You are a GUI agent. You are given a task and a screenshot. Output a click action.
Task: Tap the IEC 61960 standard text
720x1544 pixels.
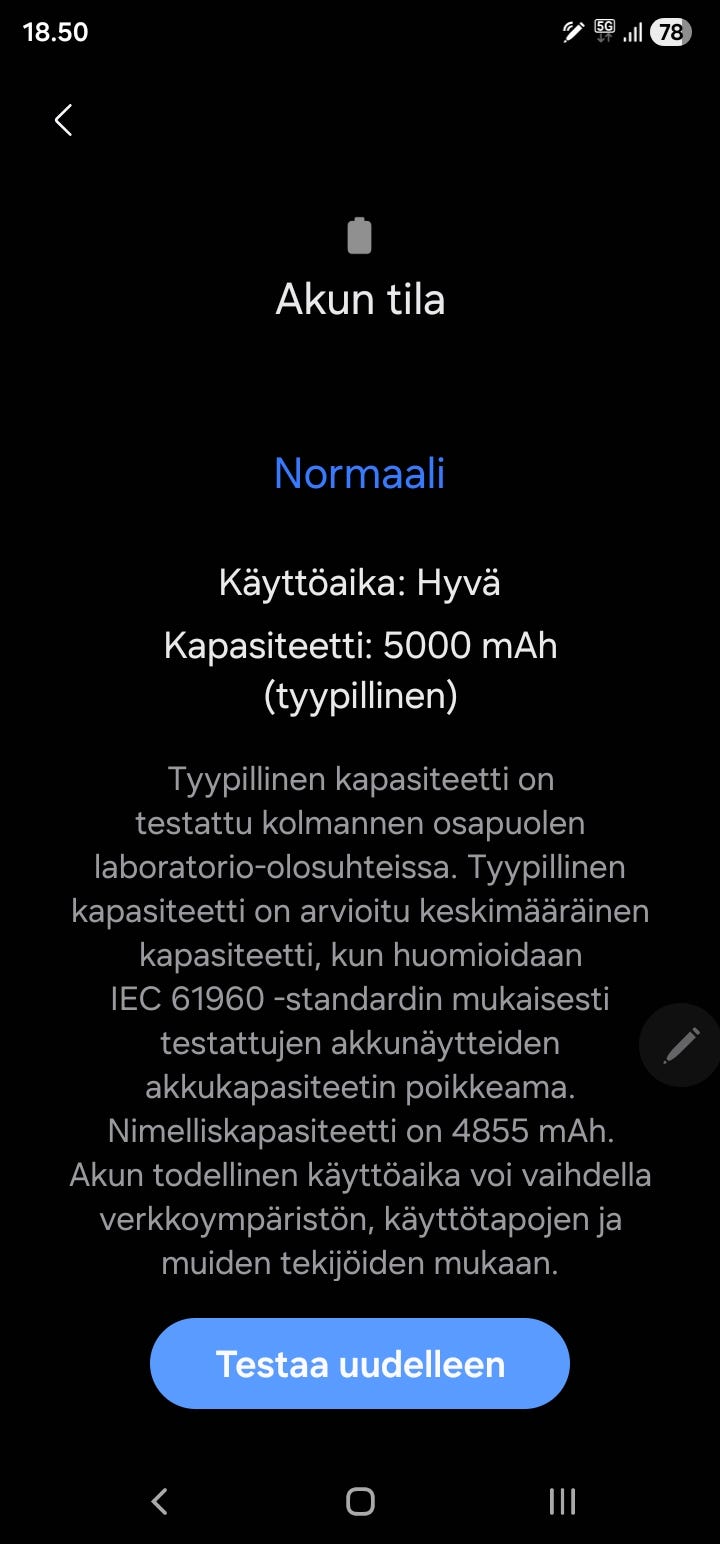click(359, 999)
